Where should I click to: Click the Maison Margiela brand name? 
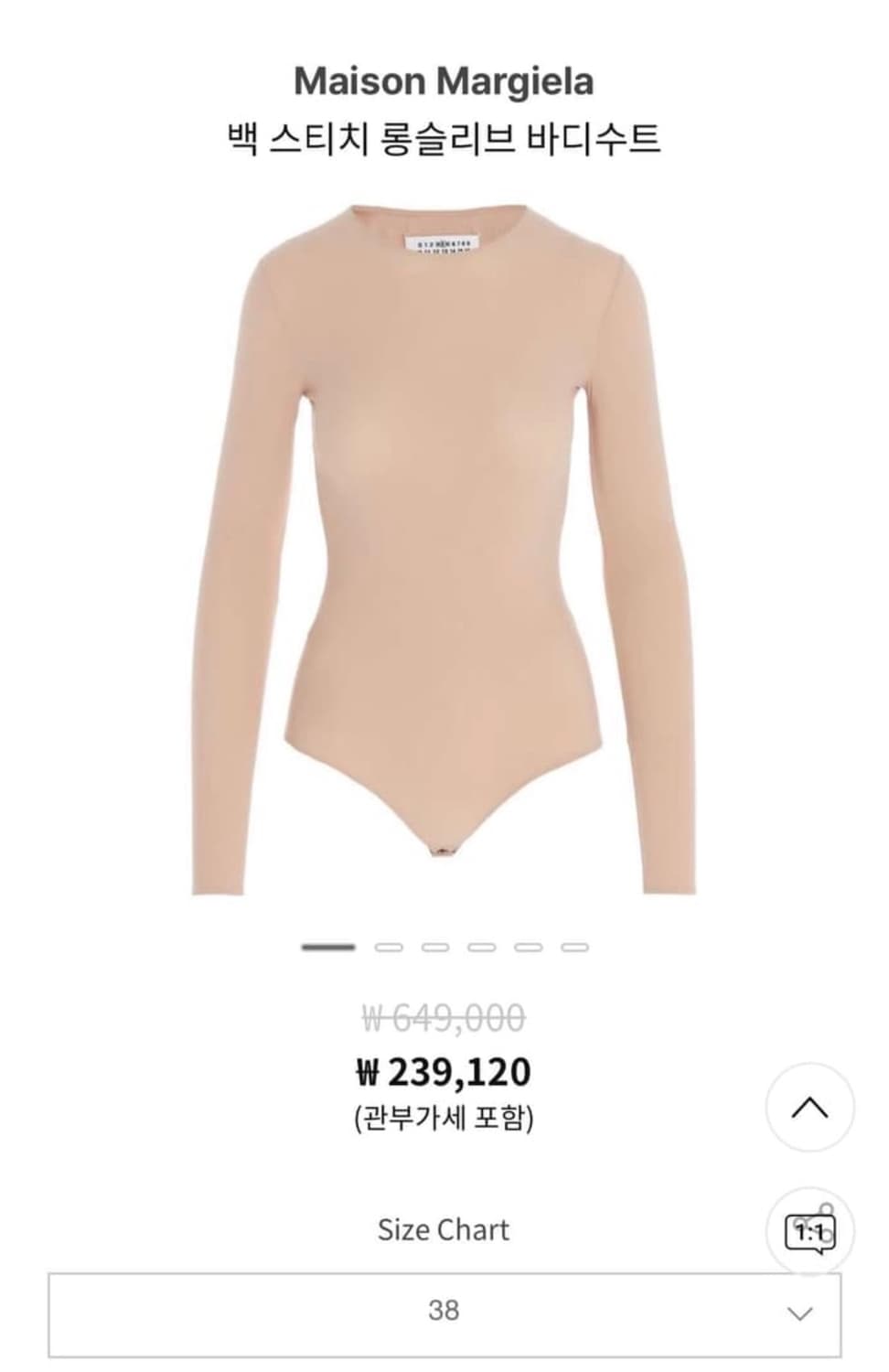444,82
